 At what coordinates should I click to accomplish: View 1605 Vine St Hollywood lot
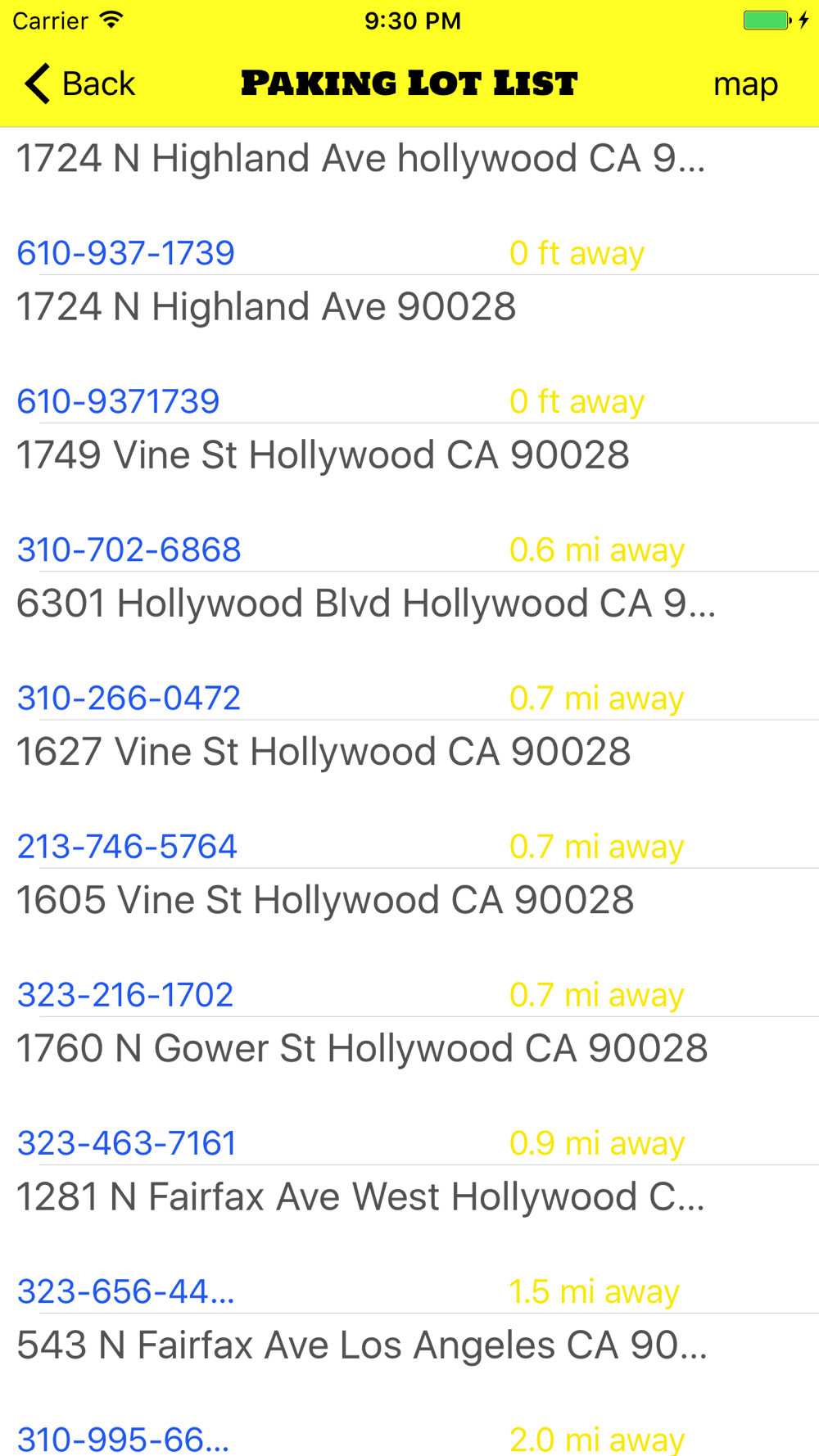click(x=325, y=899)
